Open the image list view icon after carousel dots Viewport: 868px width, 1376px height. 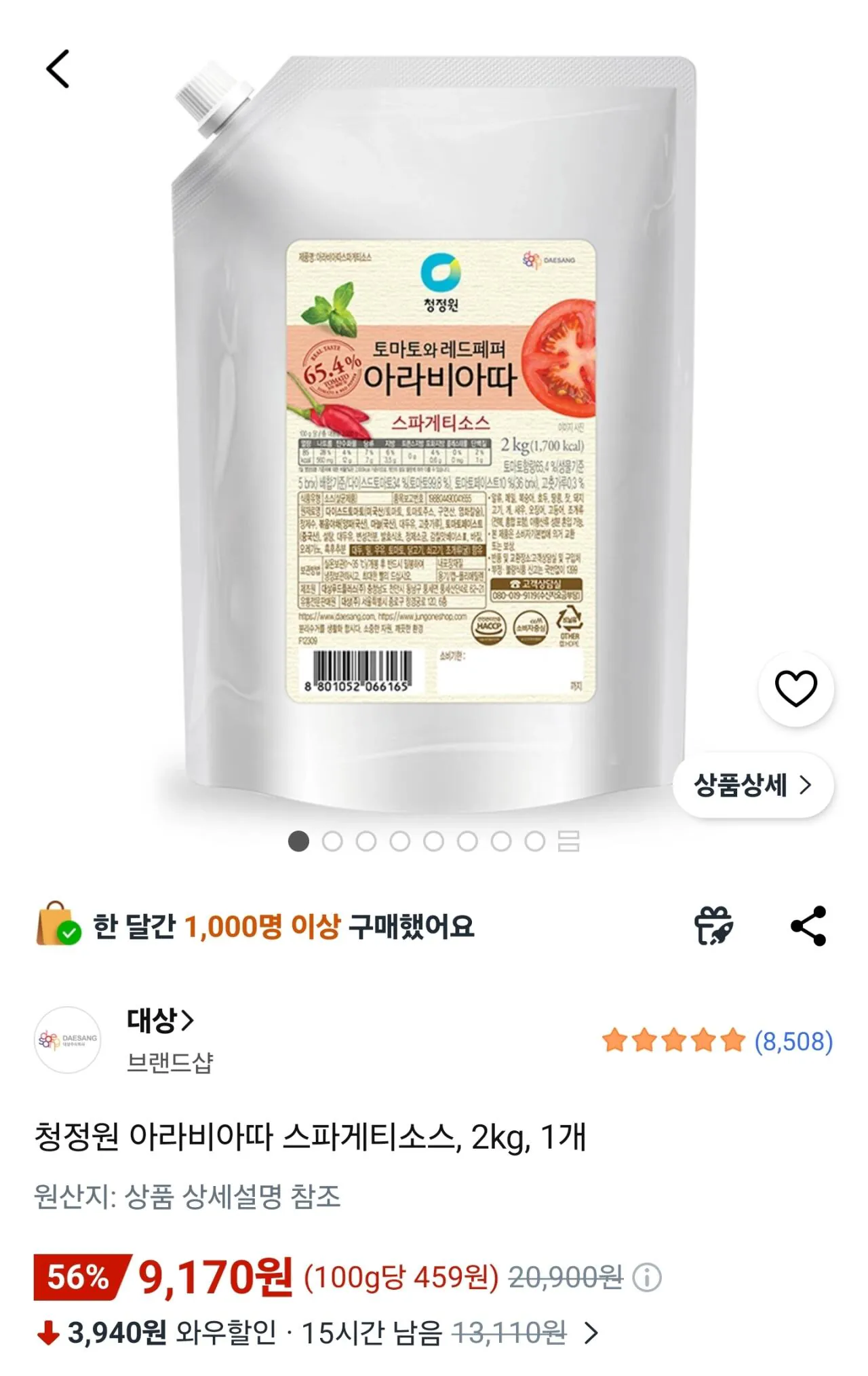[568, 841]
